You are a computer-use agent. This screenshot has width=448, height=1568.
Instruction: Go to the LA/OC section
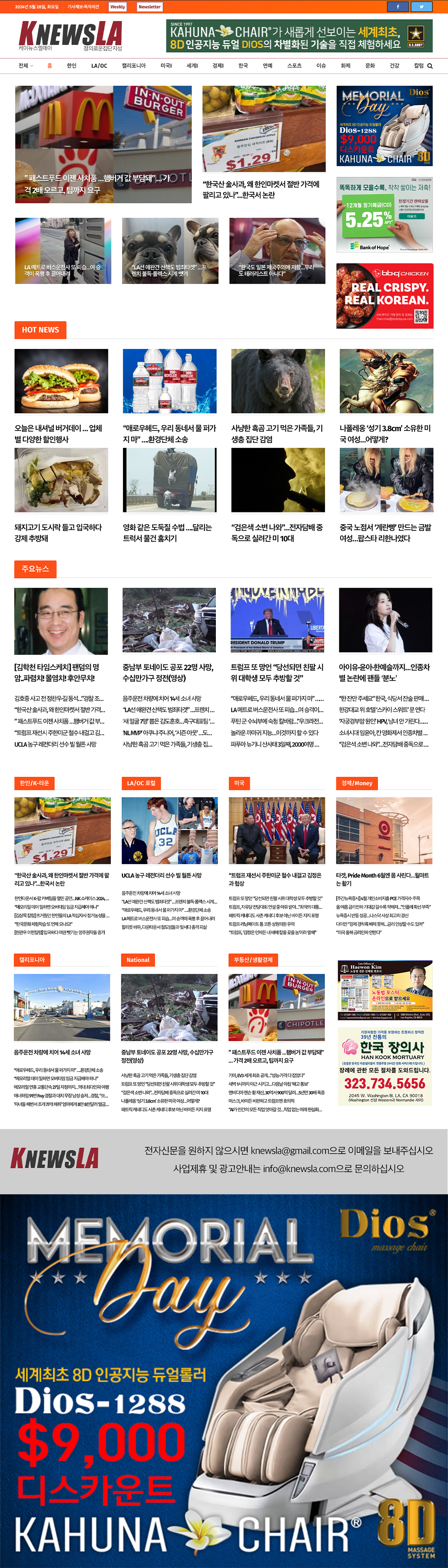pos(99,66)
